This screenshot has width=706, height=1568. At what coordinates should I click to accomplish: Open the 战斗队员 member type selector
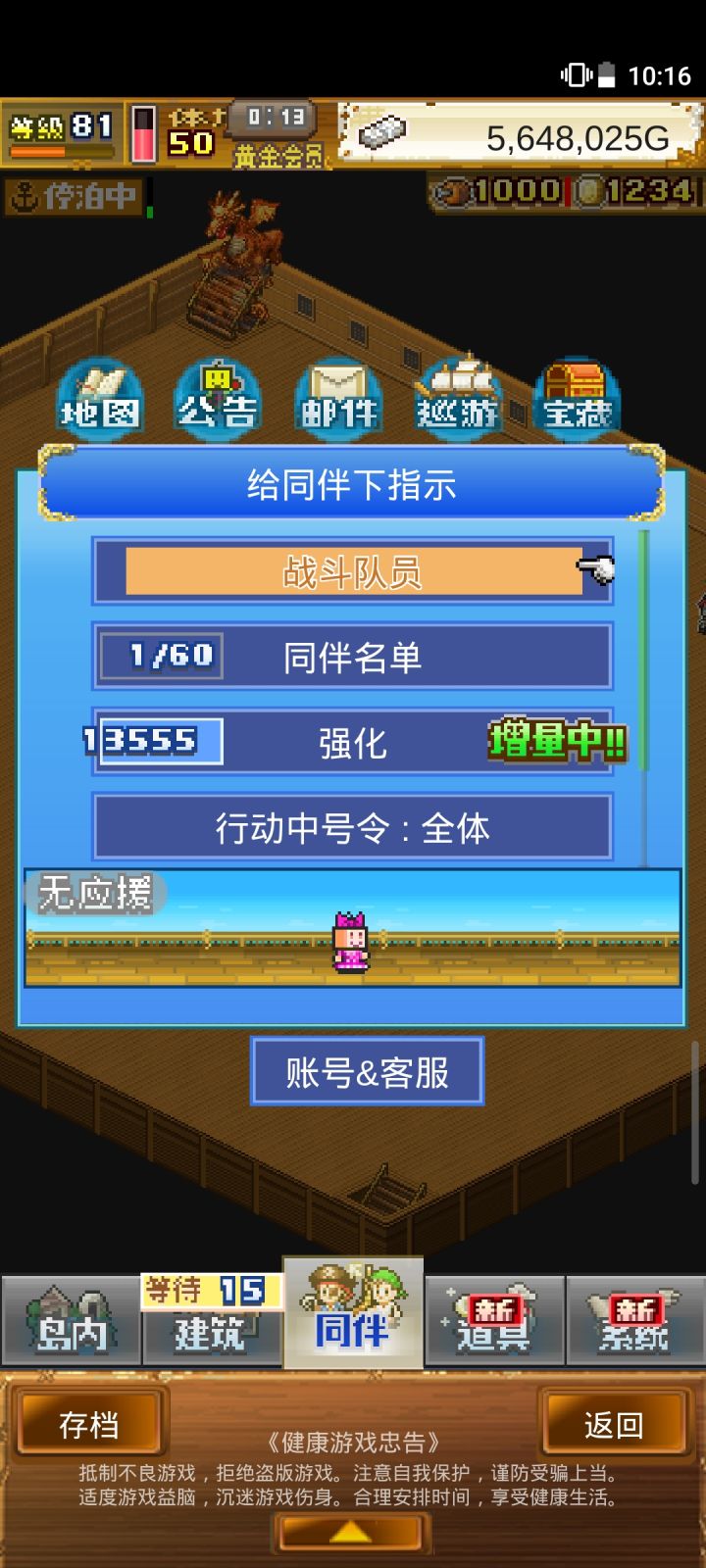pyautogui.click(x=353, y=572)
